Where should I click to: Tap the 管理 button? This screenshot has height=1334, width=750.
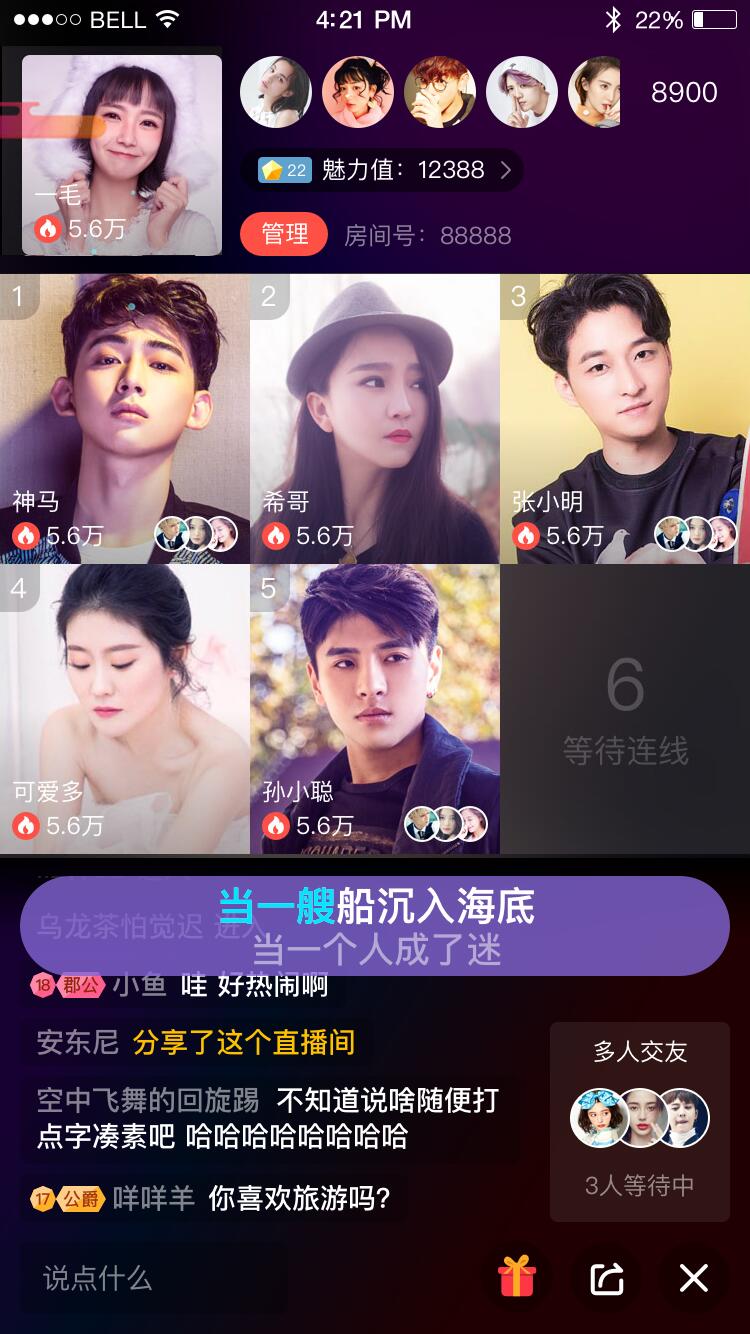(x=284, y=234)
